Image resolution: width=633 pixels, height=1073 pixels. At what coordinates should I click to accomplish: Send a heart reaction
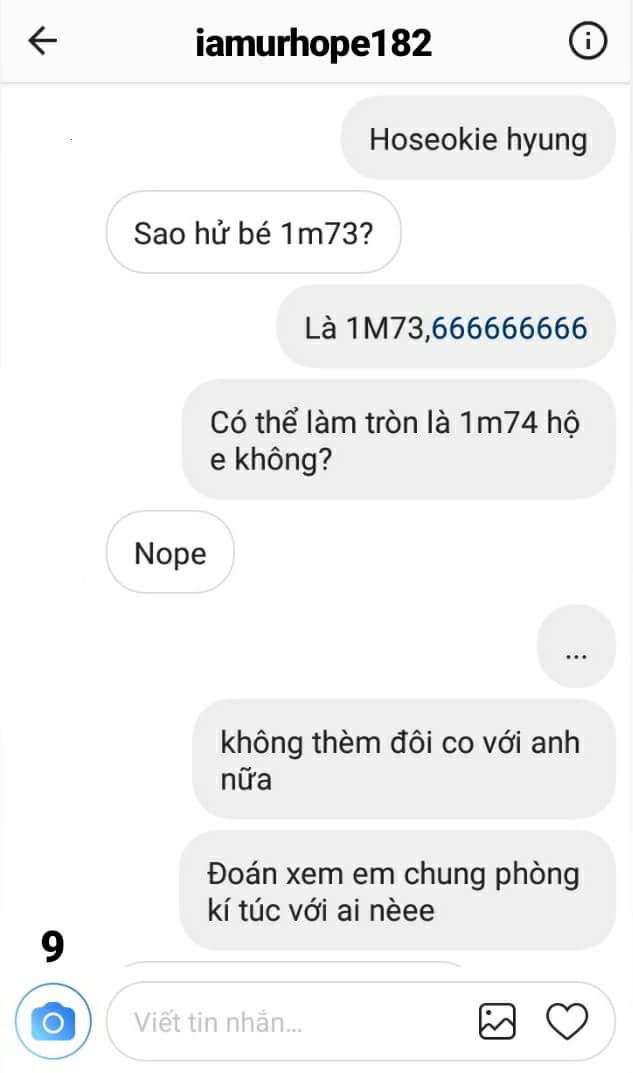tap(566, 1022)
